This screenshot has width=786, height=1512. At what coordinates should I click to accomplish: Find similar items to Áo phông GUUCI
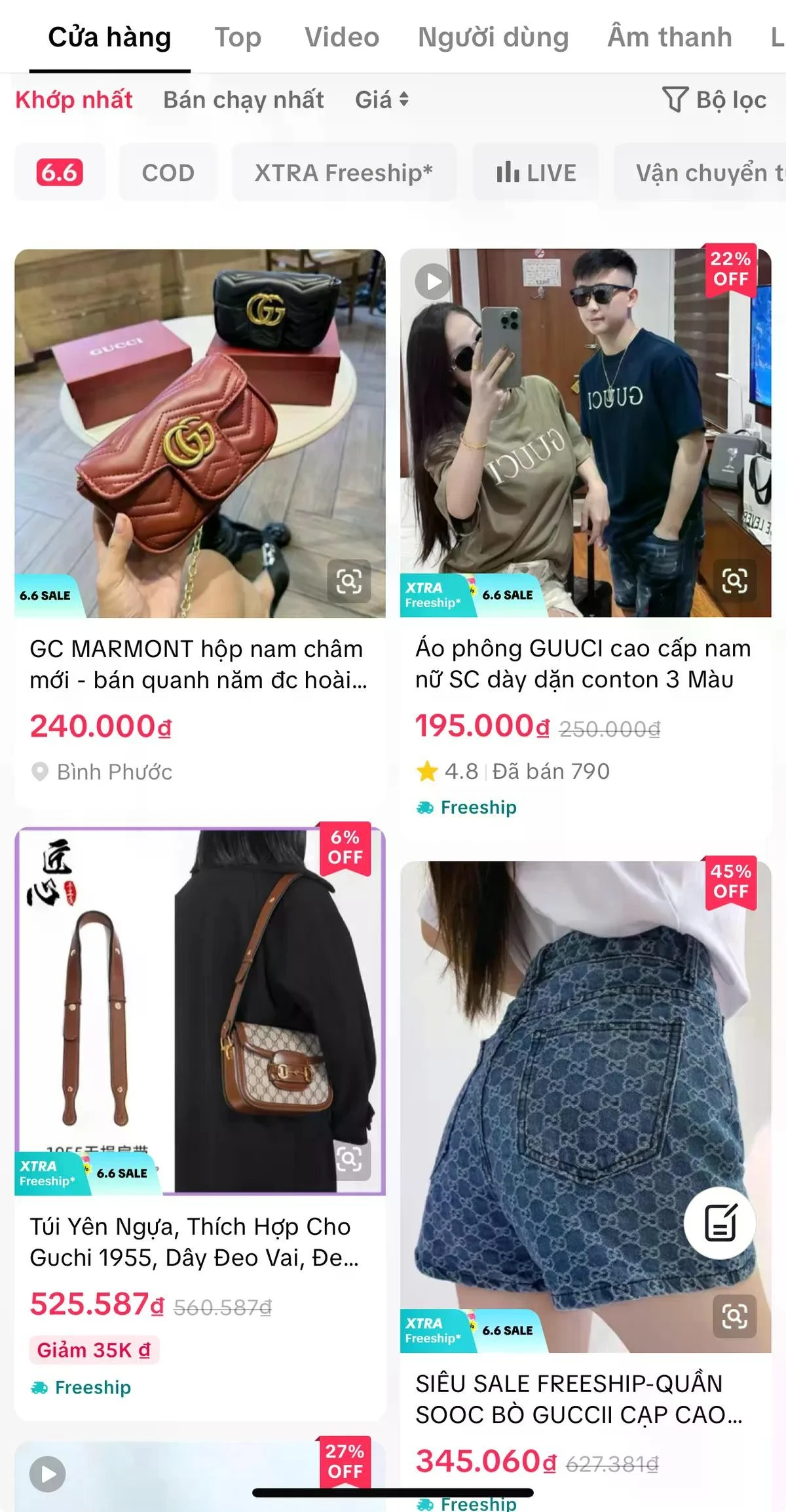coord(734,580)
